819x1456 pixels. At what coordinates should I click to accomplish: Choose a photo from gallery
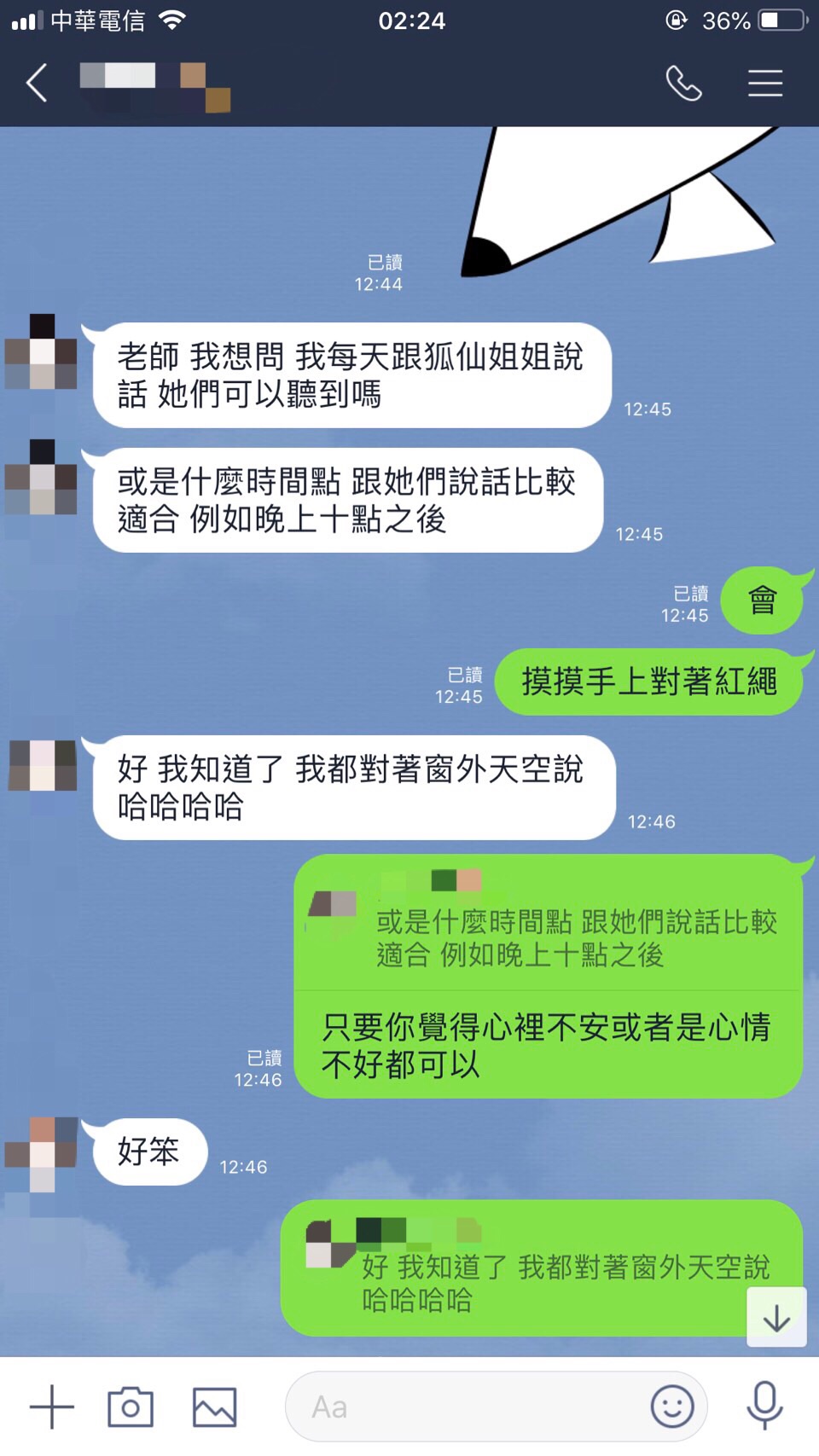(x=214, y=1407)
